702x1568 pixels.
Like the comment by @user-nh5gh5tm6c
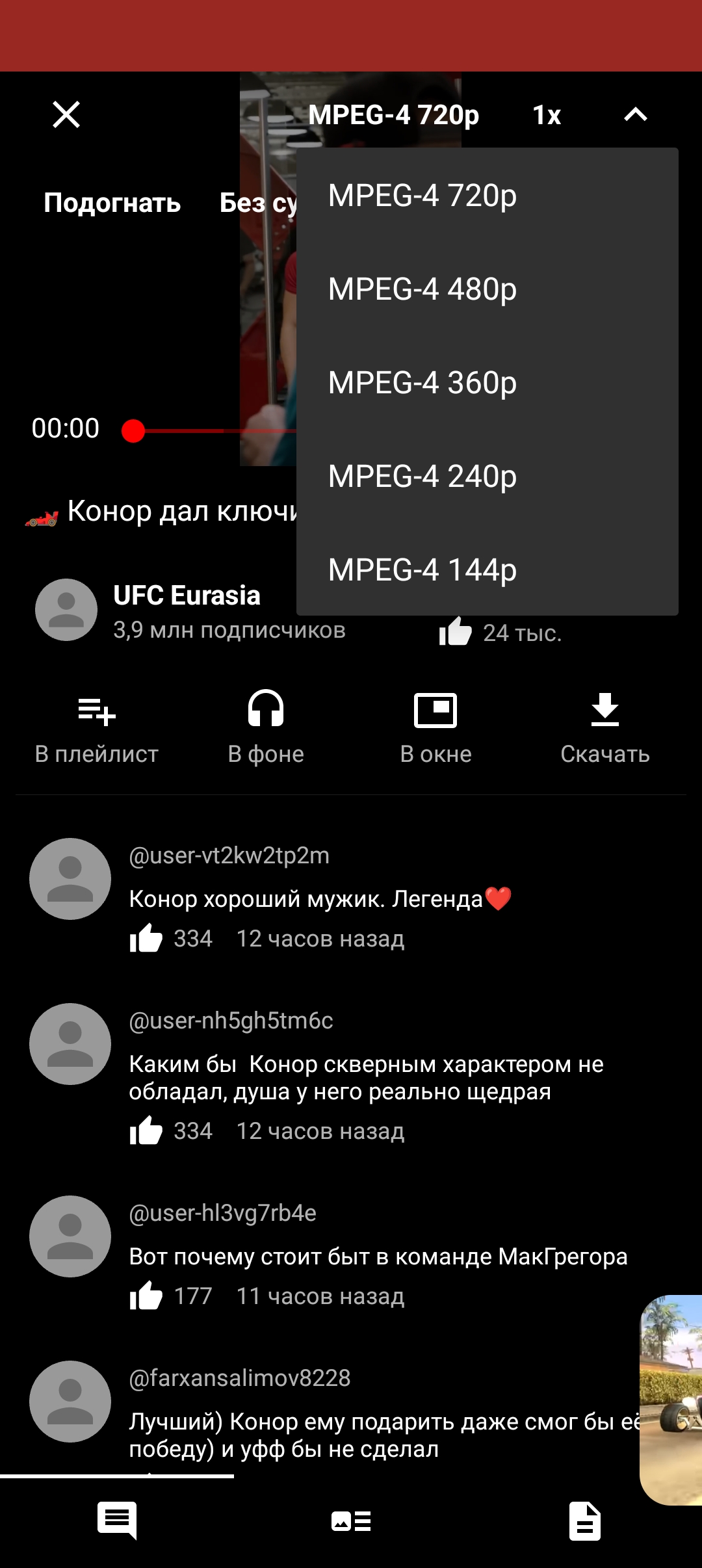point(146,1129)
